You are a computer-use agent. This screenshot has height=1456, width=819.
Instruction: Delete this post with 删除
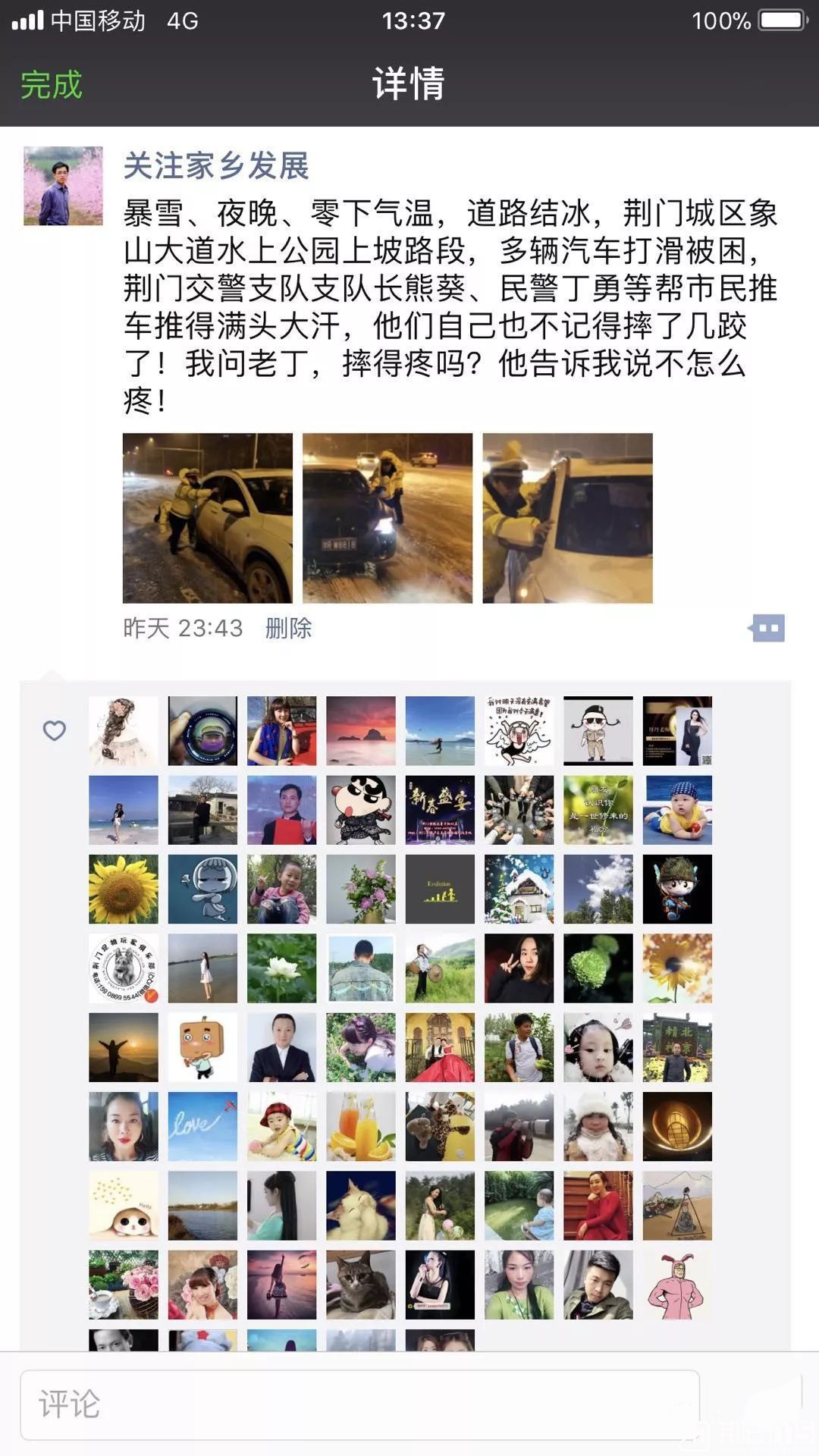288,628
